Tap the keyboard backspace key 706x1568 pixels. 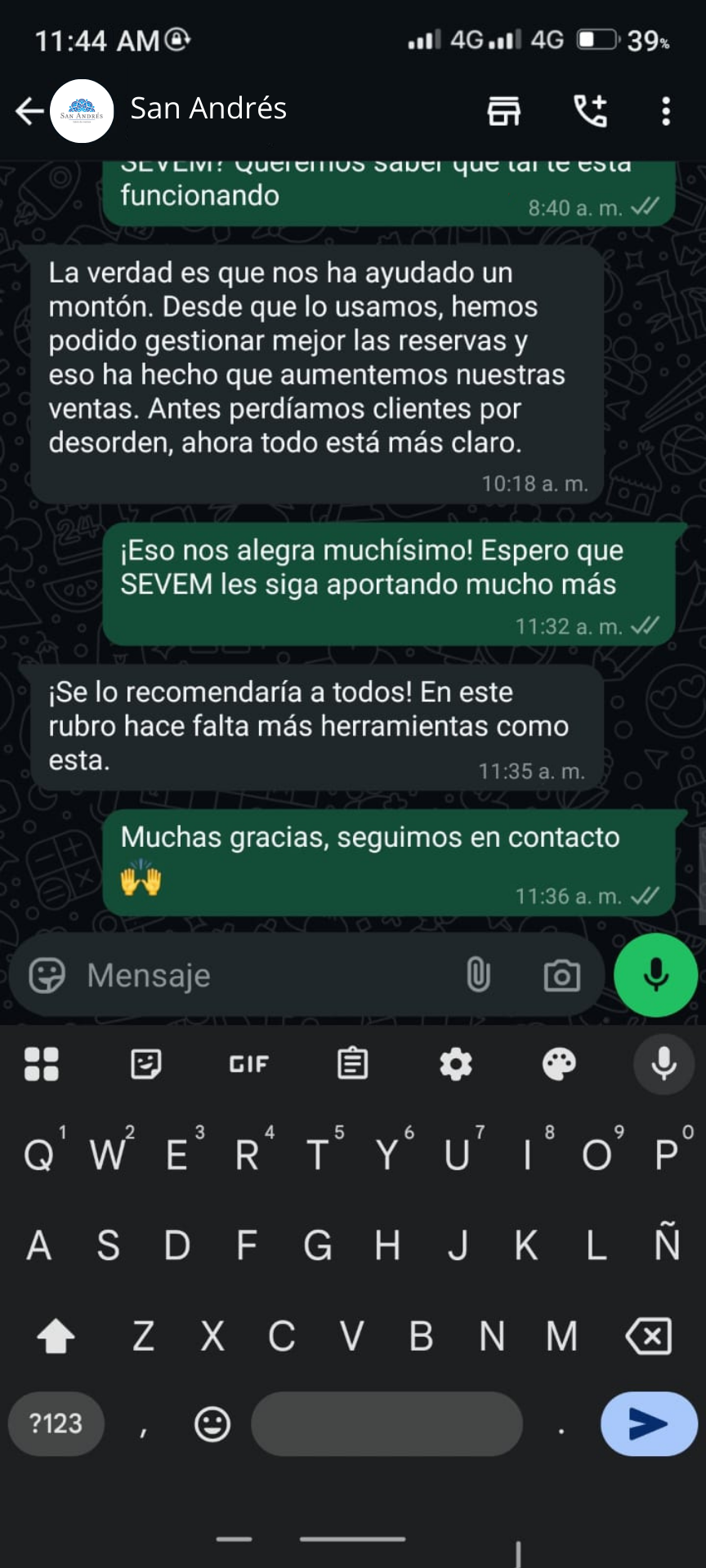point(648,1337)
